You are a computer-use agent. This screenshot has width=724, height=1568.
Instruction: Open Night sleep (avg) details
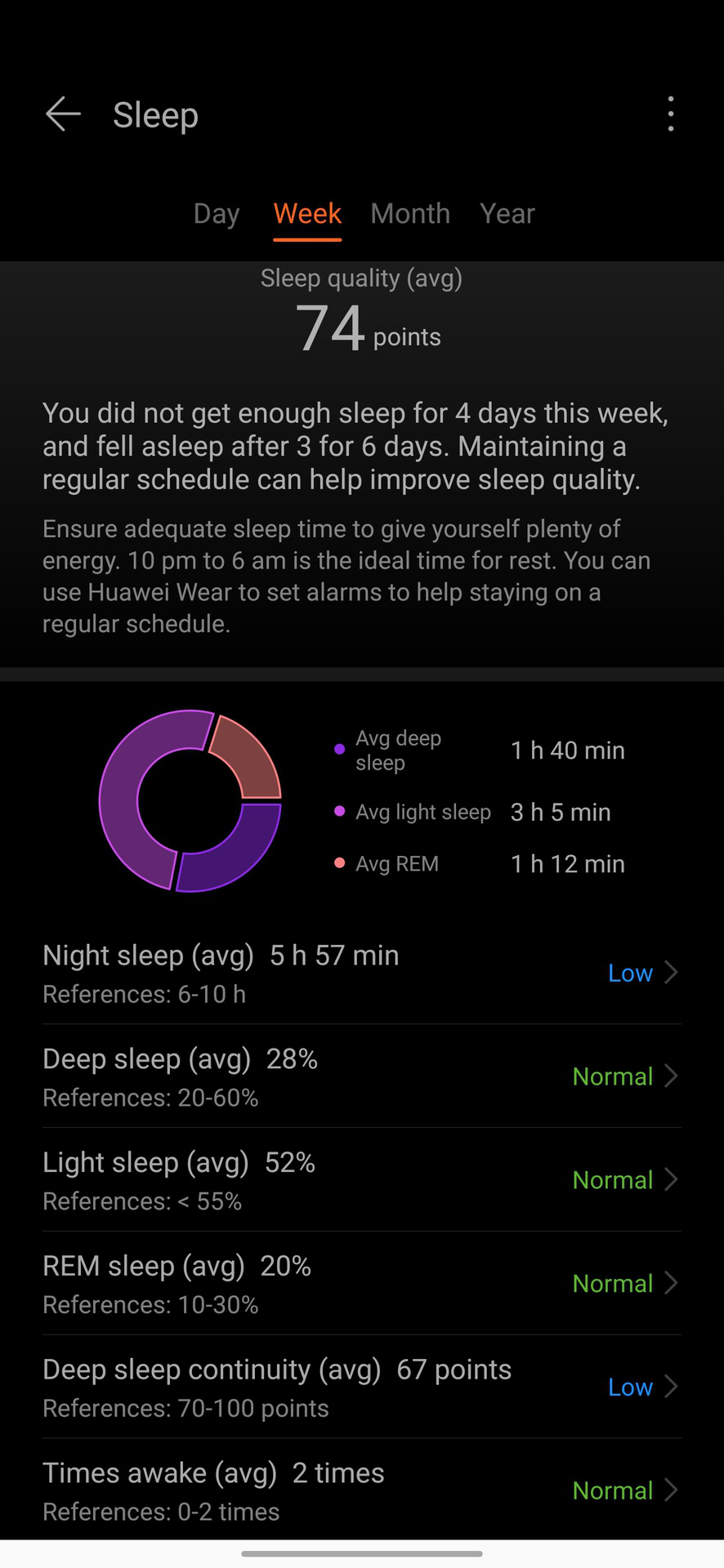(x=362, y=973)
